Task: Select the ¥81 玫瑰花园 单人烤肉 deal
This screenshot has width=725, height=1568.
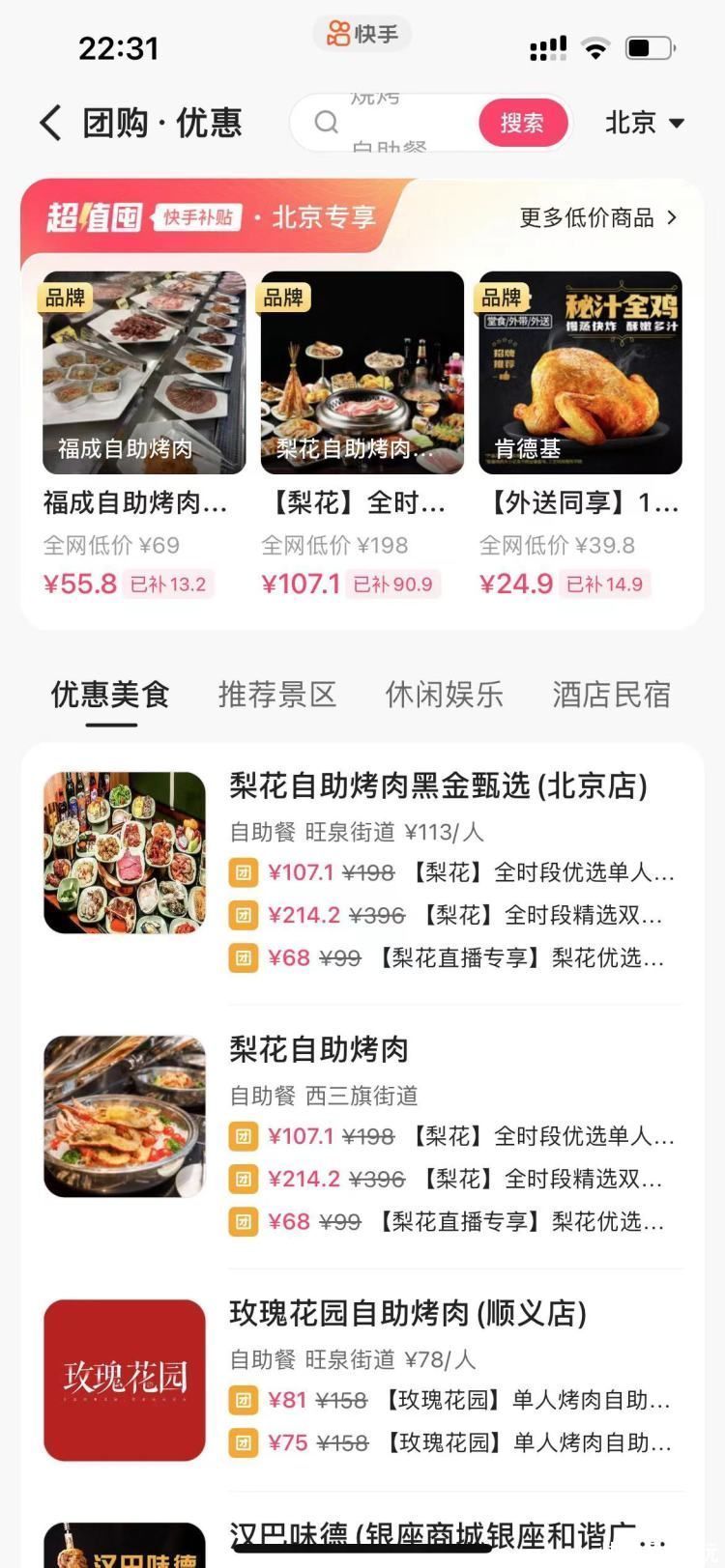Action: (450, 1400)
